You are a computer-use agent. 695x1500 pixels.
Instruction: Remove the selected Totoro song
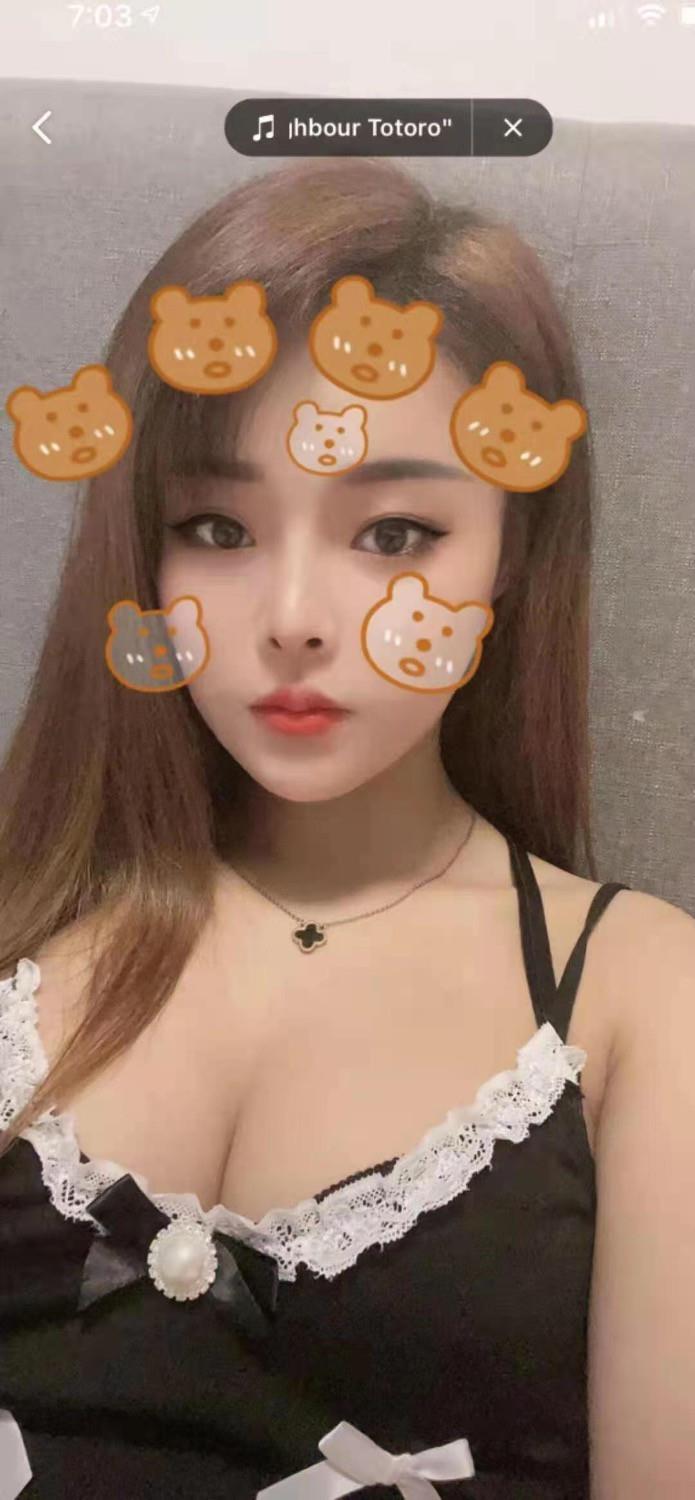point(513,128)
